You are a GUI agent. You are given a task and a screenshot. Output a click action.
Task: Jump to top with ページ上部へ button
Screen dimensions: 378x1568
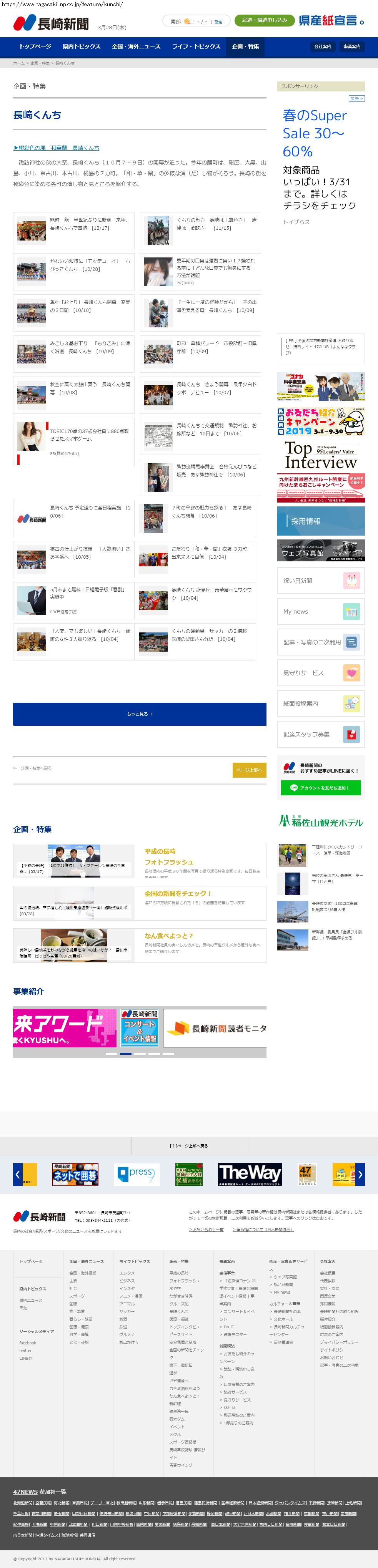tap(249, 770)
